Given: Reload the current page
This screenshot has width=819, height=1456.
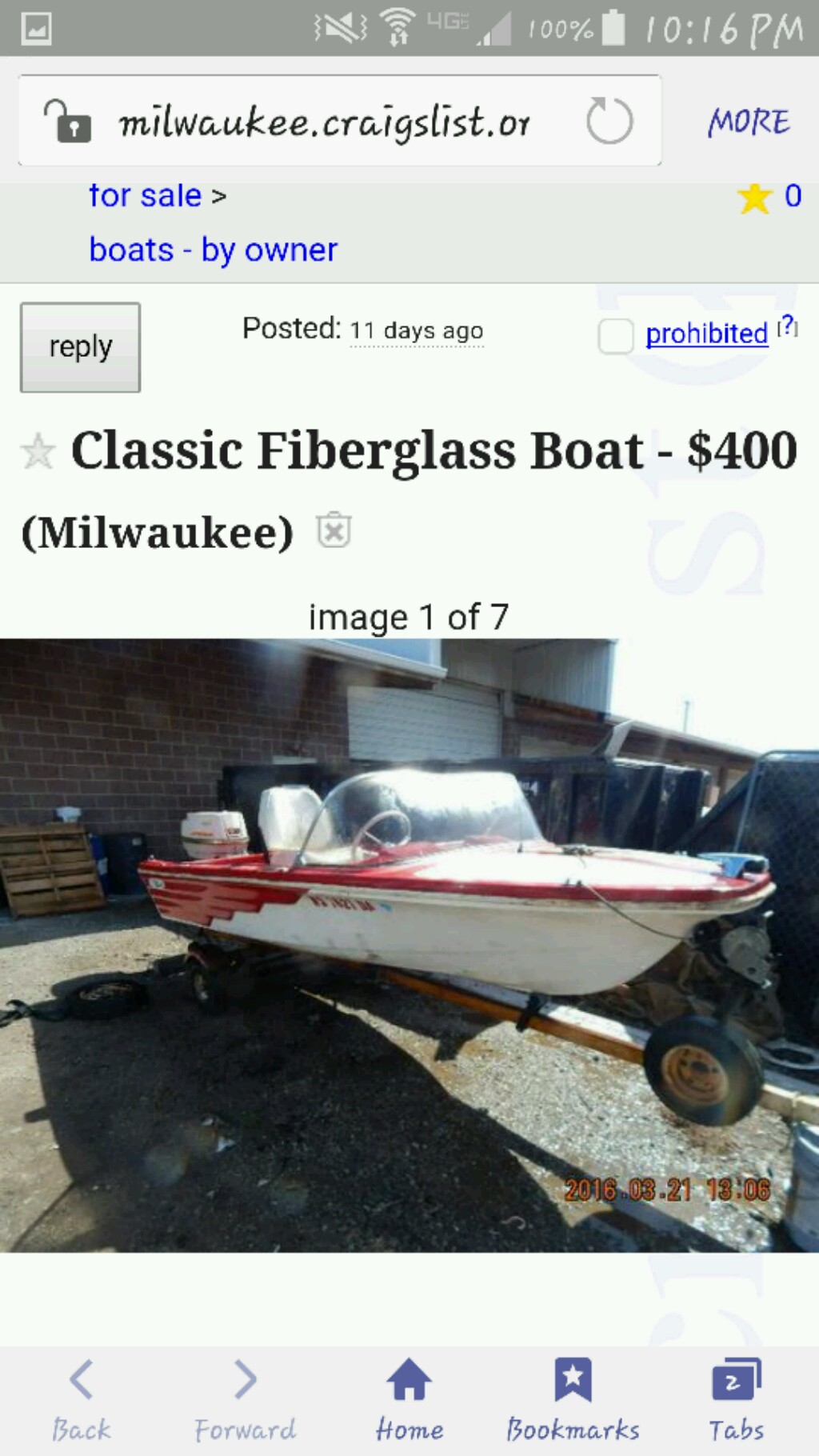Looking at the screenshot, I should pos(609,121).
